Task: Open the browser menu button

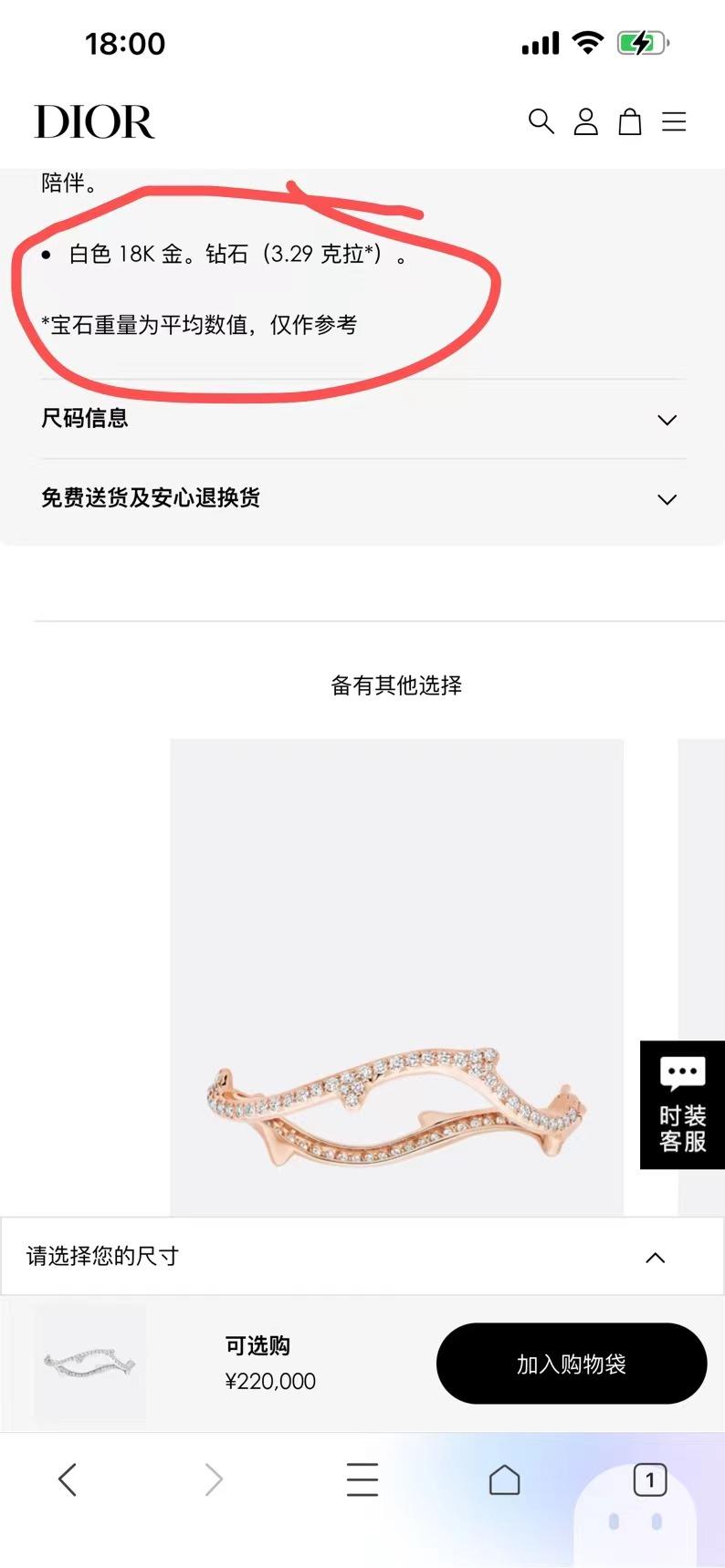Action: click(x=362, y=1479)
